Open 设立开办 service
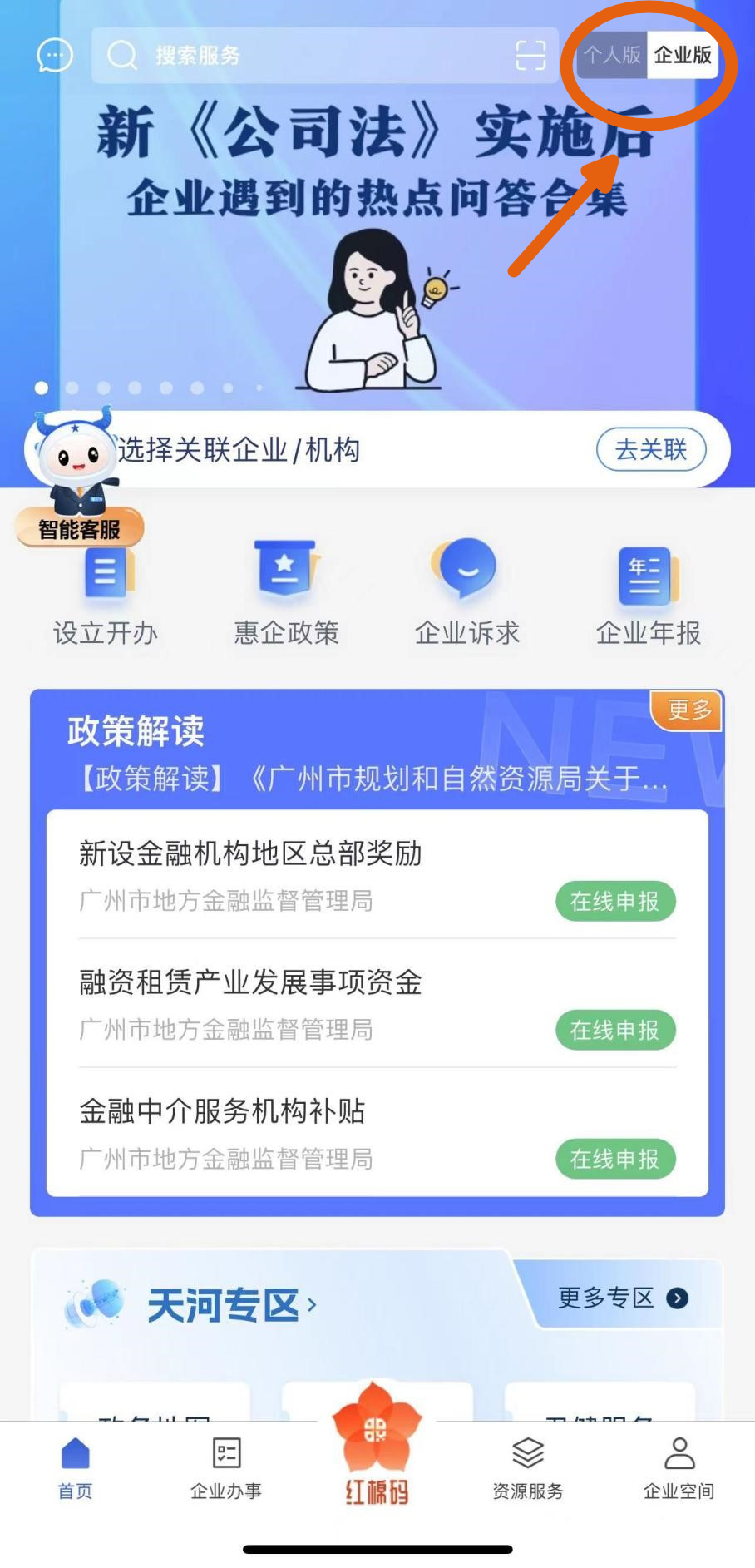Screen dimensions: 755x1568 point(106,592)
